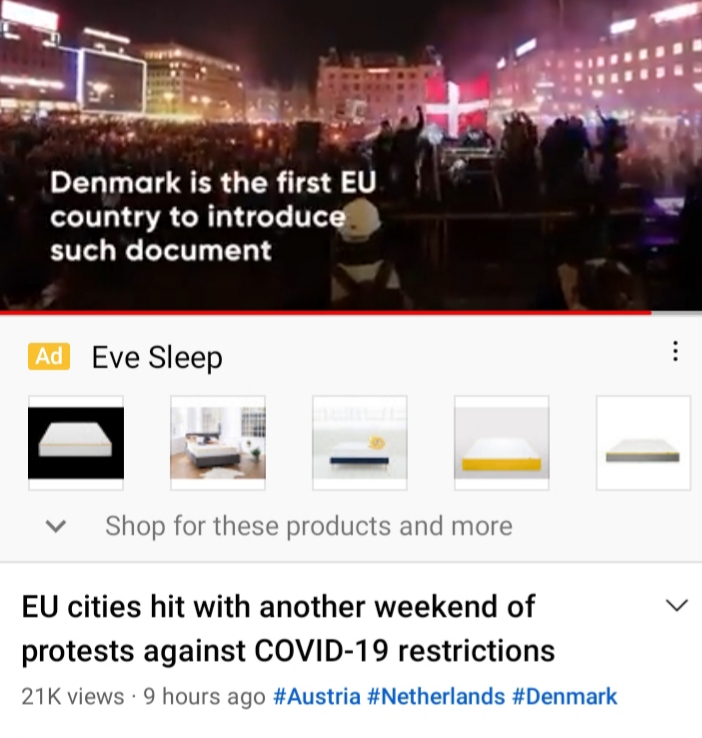Open the yellow-base mattress product thumbnail
Screen dimensions: 702x738
click(x=502, y=443)
